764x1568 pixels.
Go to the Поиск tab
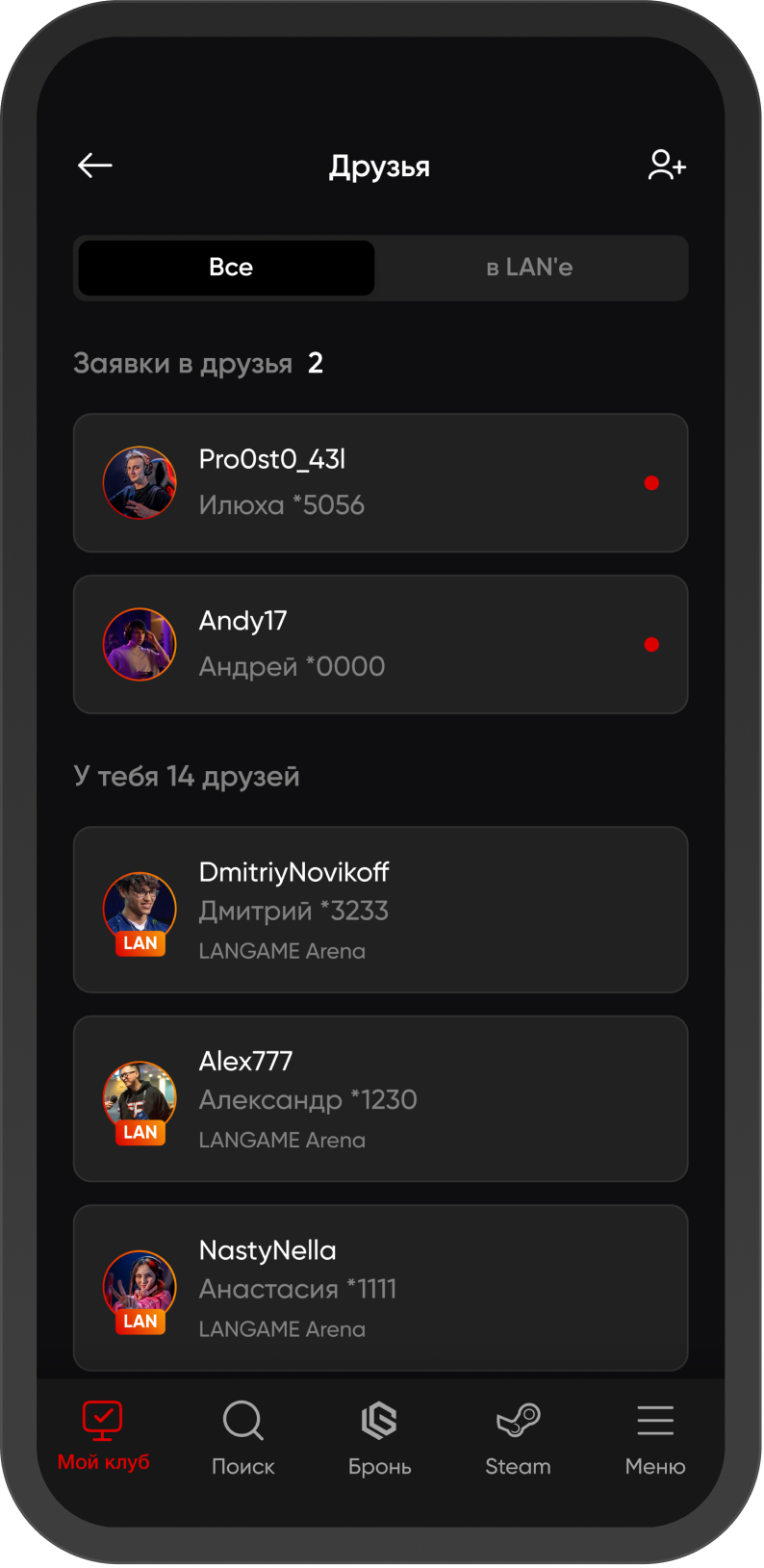click(x=243, y=1439)
